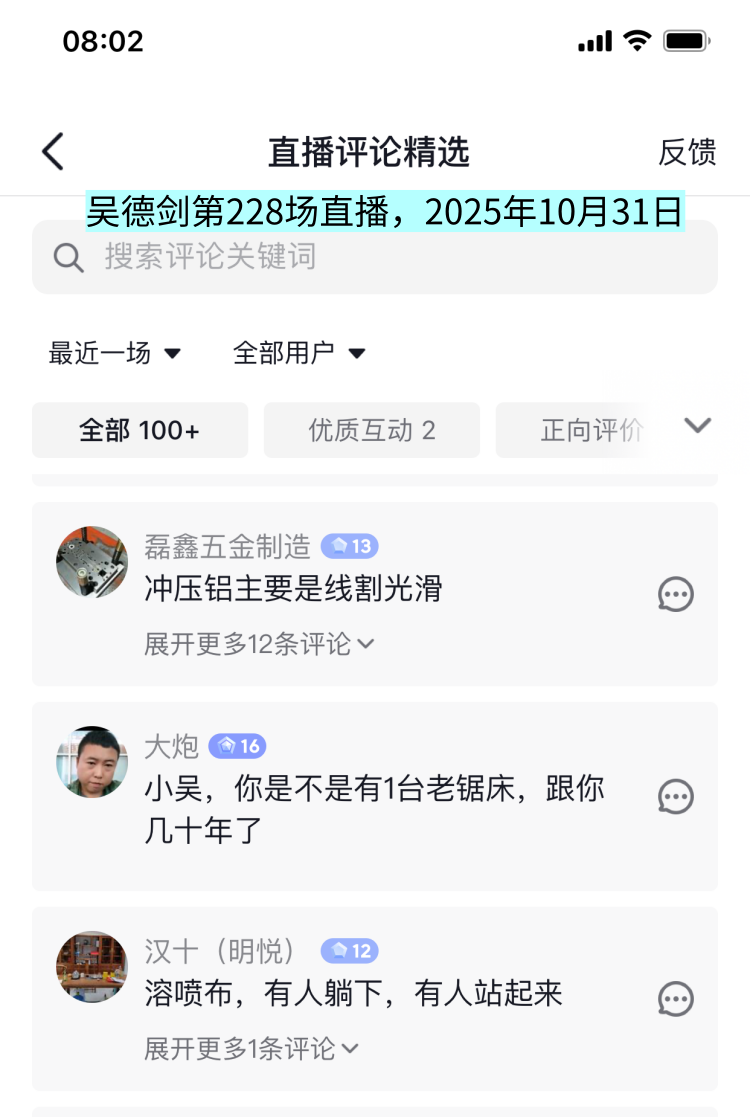
Task: Reply to 磊鑫五金制造's comment
Action: pyautogui.click(x=676, y=595)
